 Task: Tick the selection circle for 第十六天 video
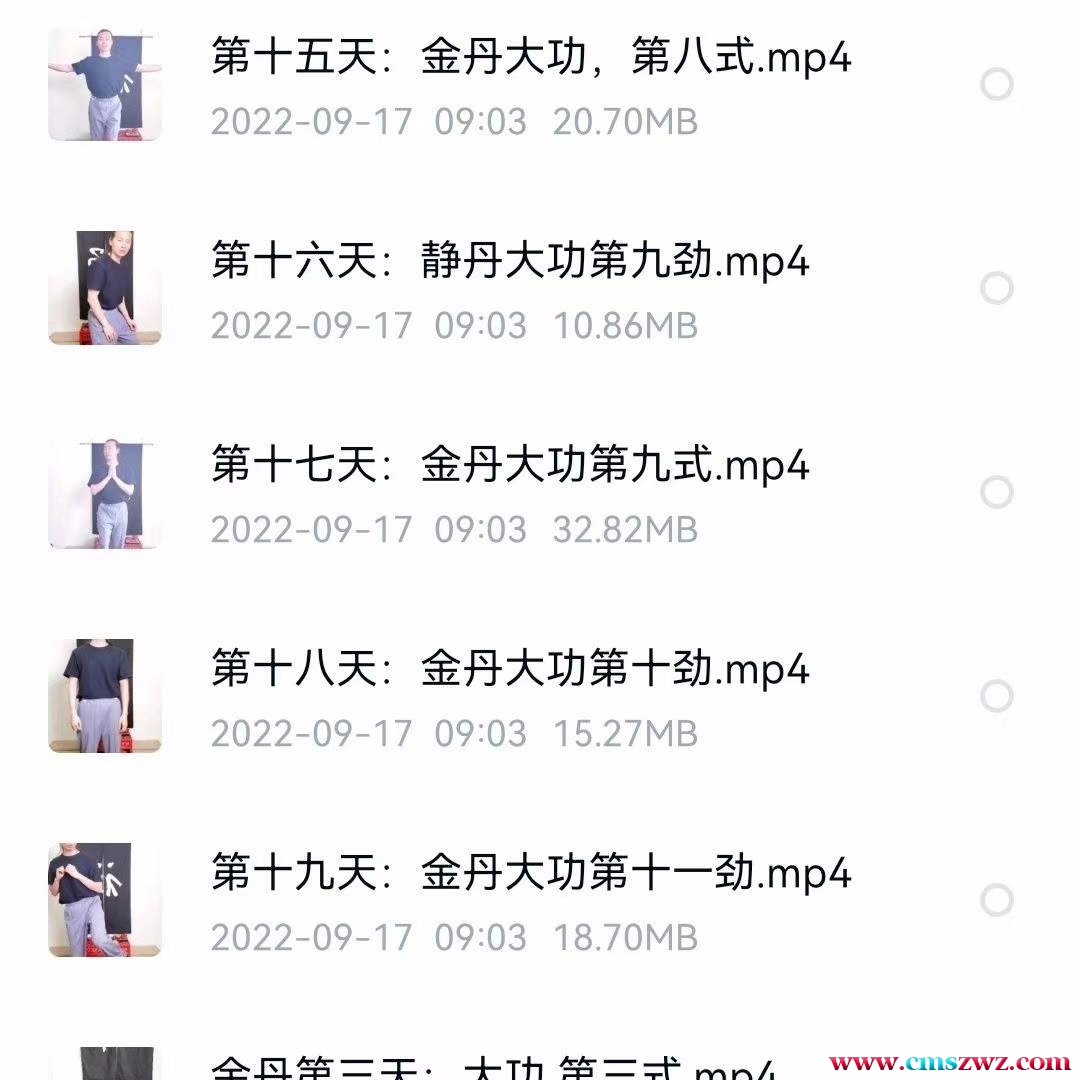click(996, 288)
